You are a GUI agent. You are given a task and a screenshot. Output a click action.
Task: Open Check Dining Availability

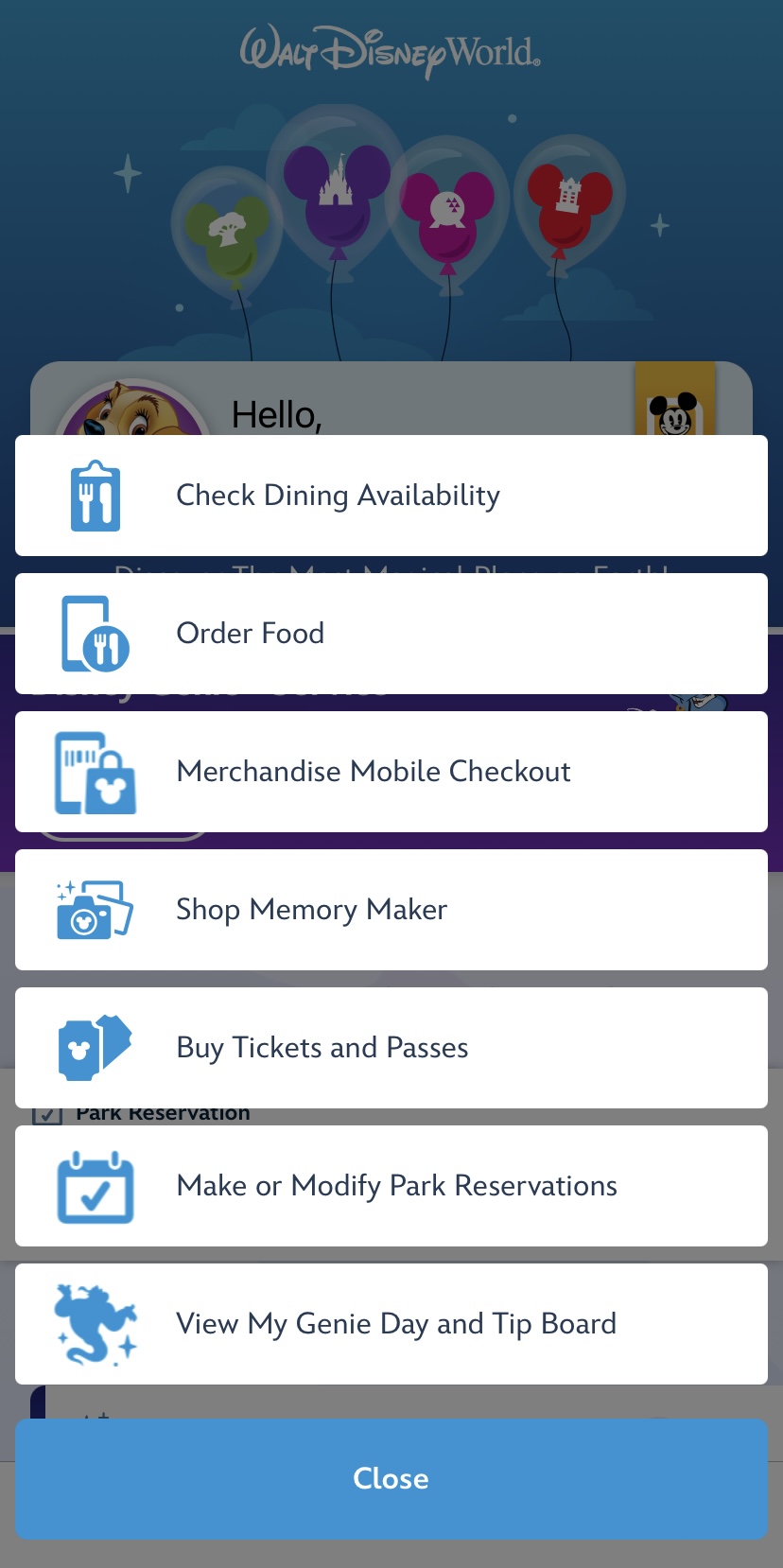[x=391, y=496]
